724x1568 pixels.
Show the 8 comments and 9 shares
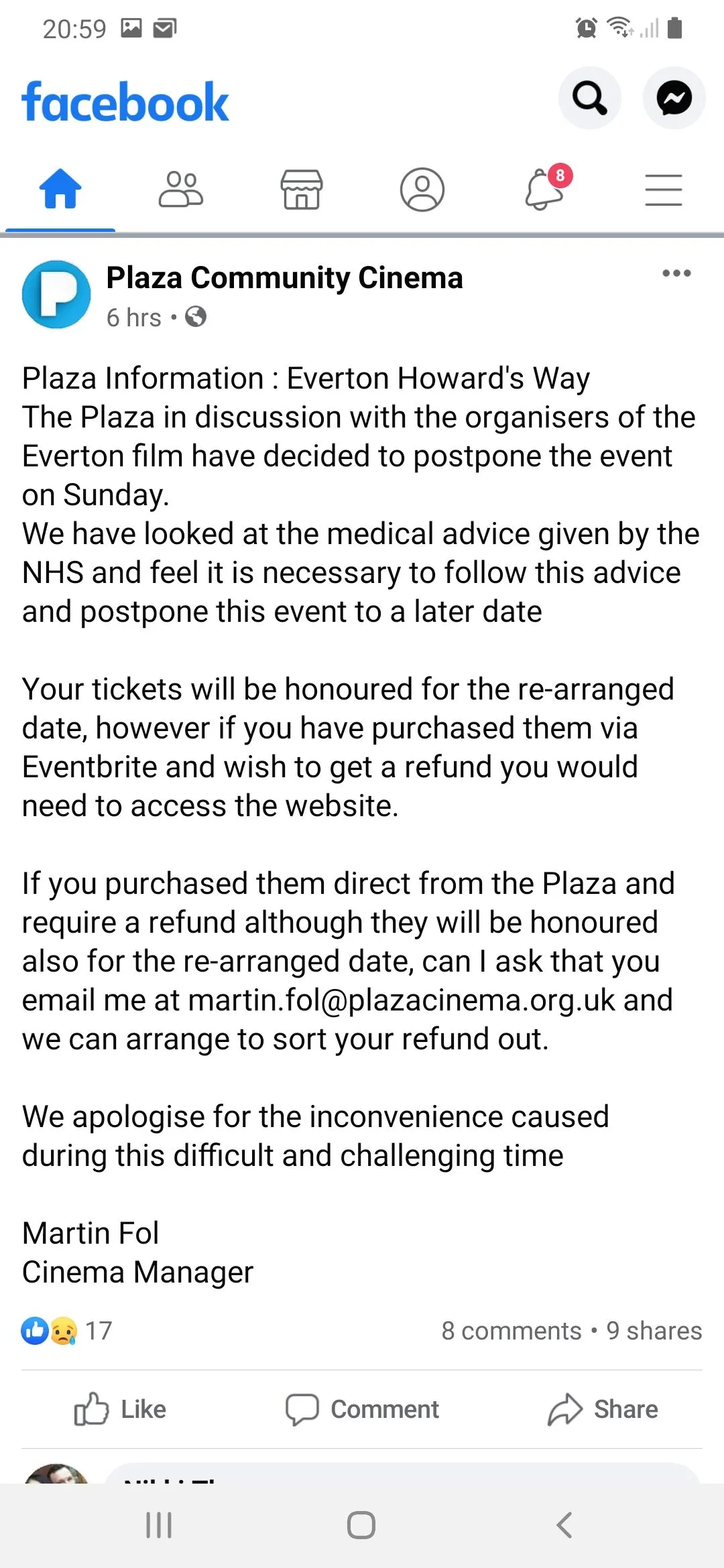(x=571, y=1331)
